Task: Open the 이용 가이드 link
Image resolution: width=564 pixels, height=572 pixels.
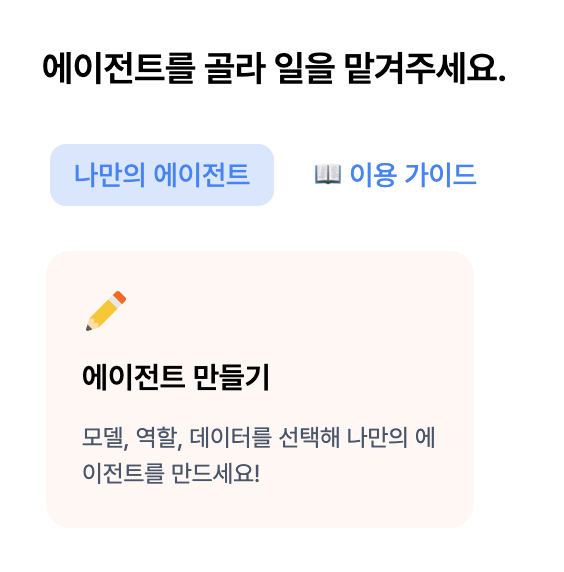Action: (395, 175)
